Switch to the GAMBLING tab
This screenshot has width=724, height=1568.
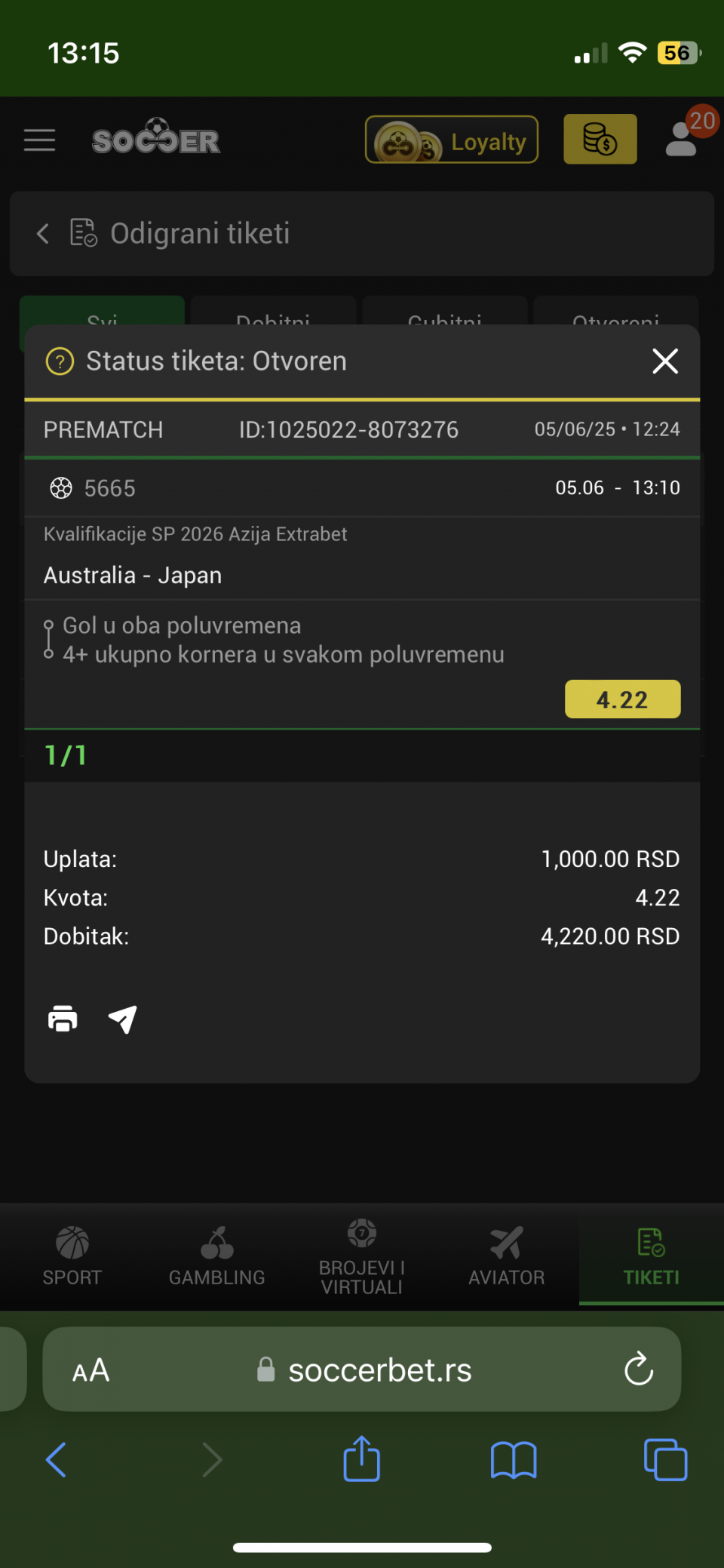pos(217,1256)
